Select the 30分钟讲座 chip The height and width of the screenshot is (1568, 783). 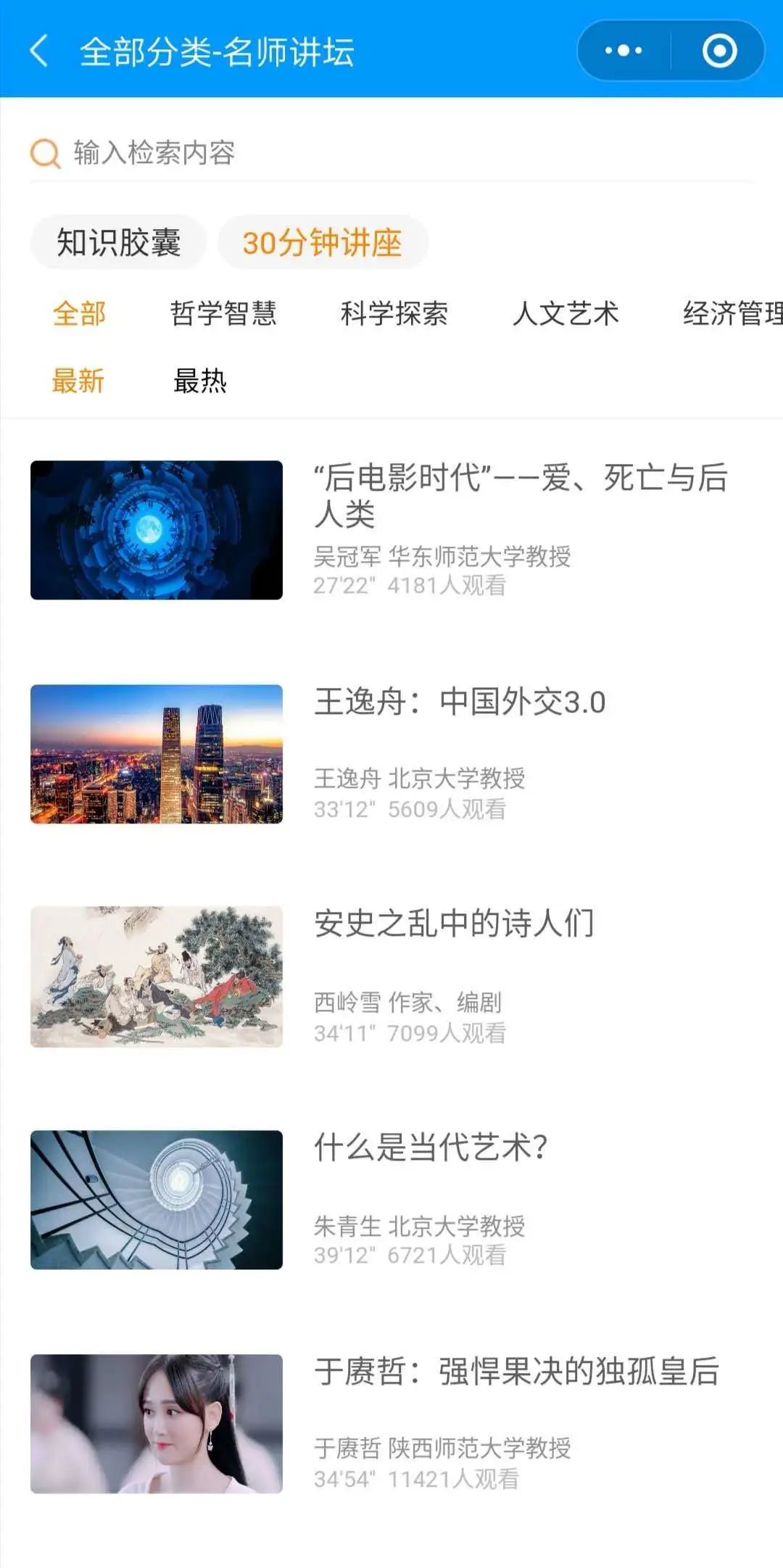[x=322, y=242]
